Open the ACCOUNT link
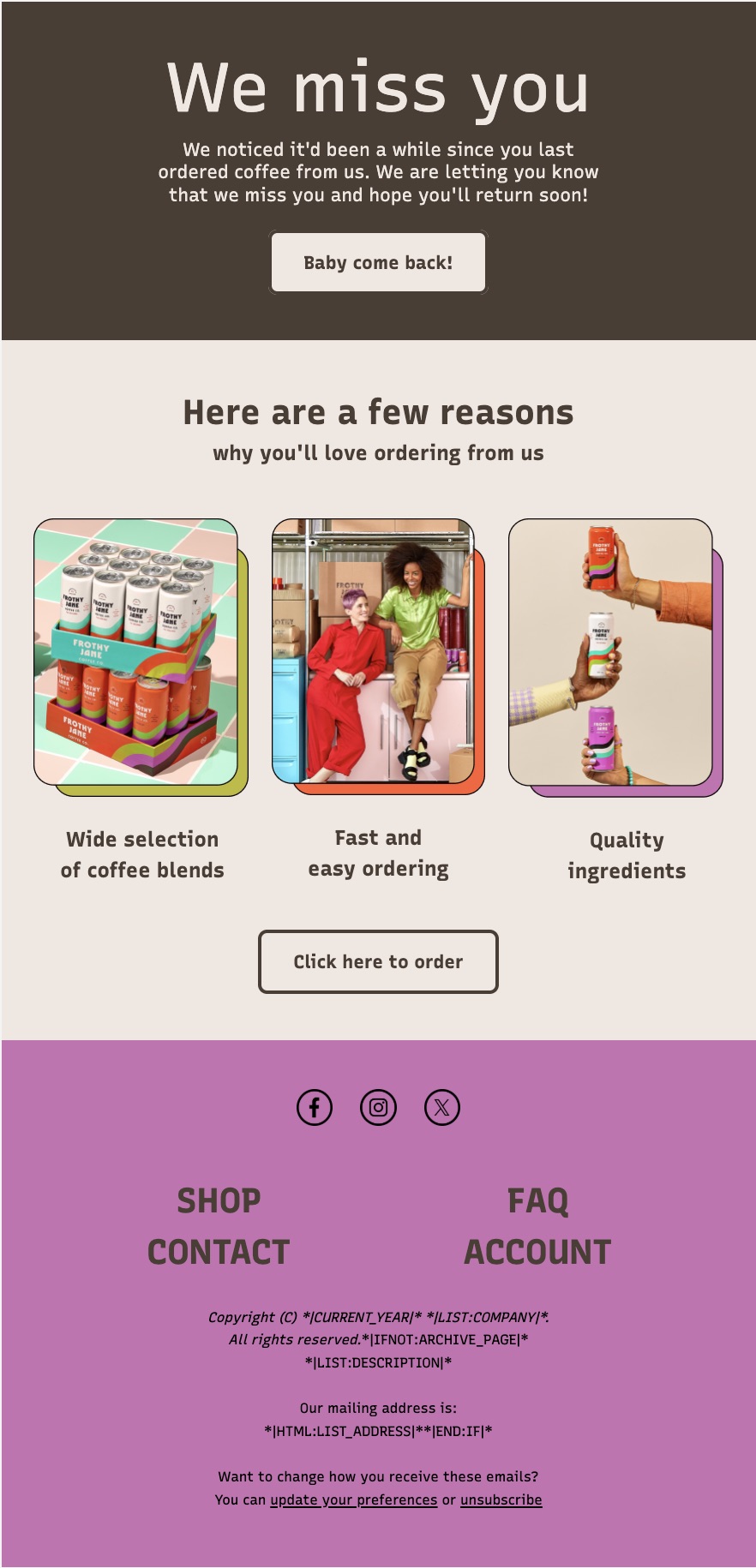Viewport: 756px width, 1568px height. (537, 1252)
